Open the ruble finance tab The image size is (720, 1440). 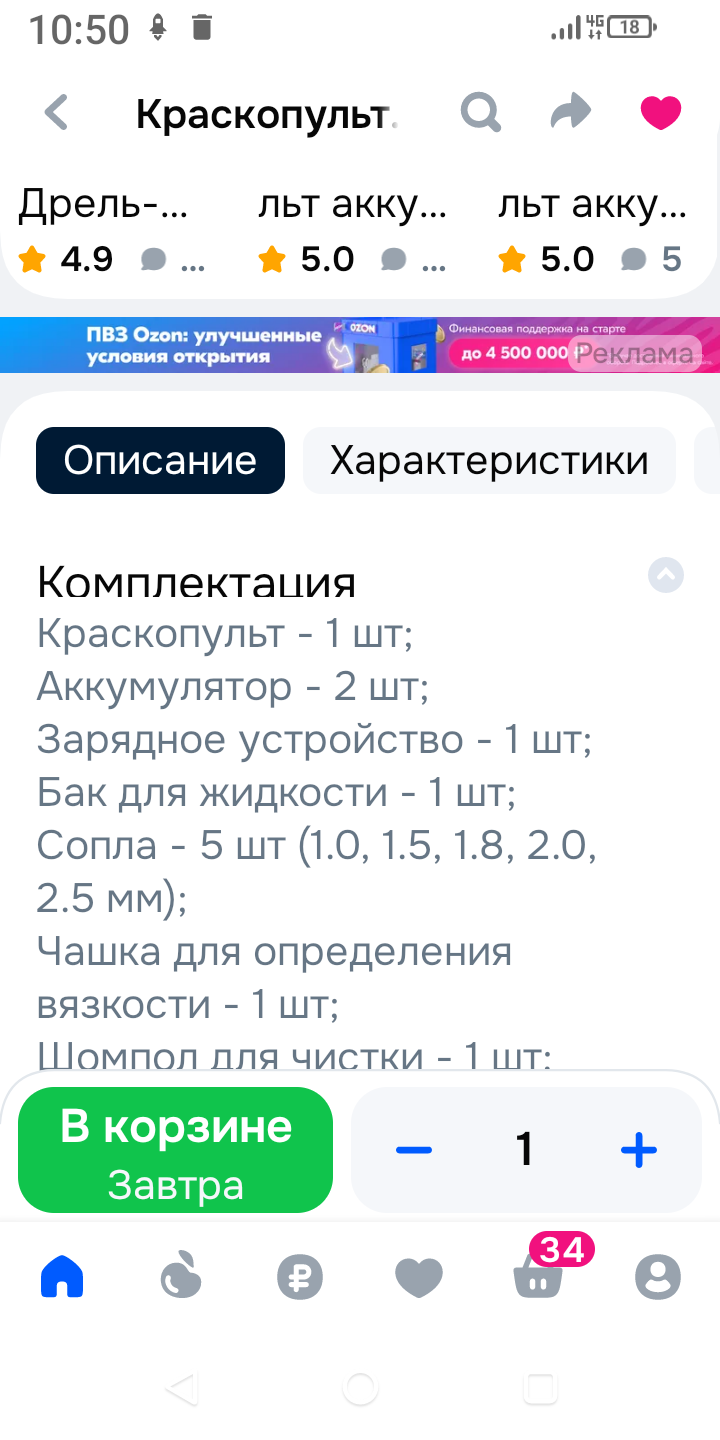tap(300, 1277)
